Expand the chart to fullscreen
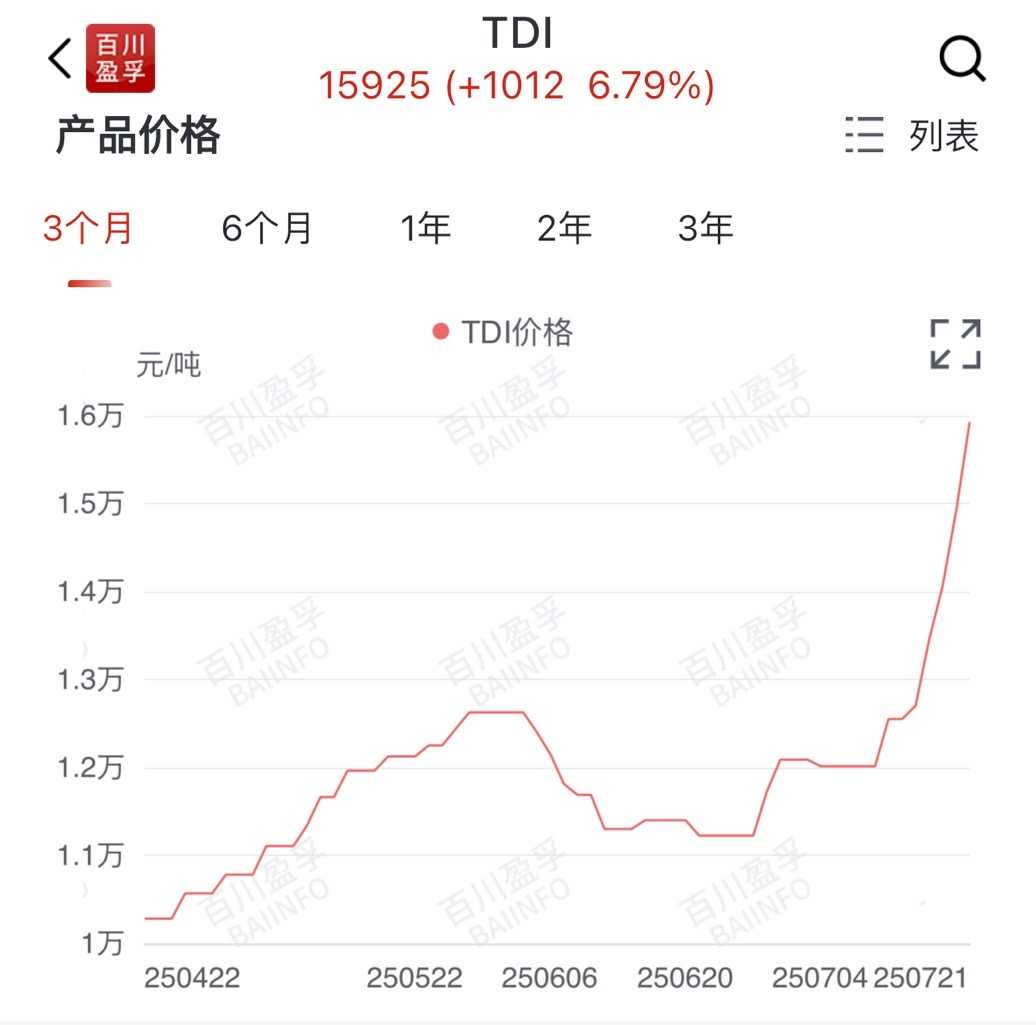1036x1025 pixels. pos(955,345)
